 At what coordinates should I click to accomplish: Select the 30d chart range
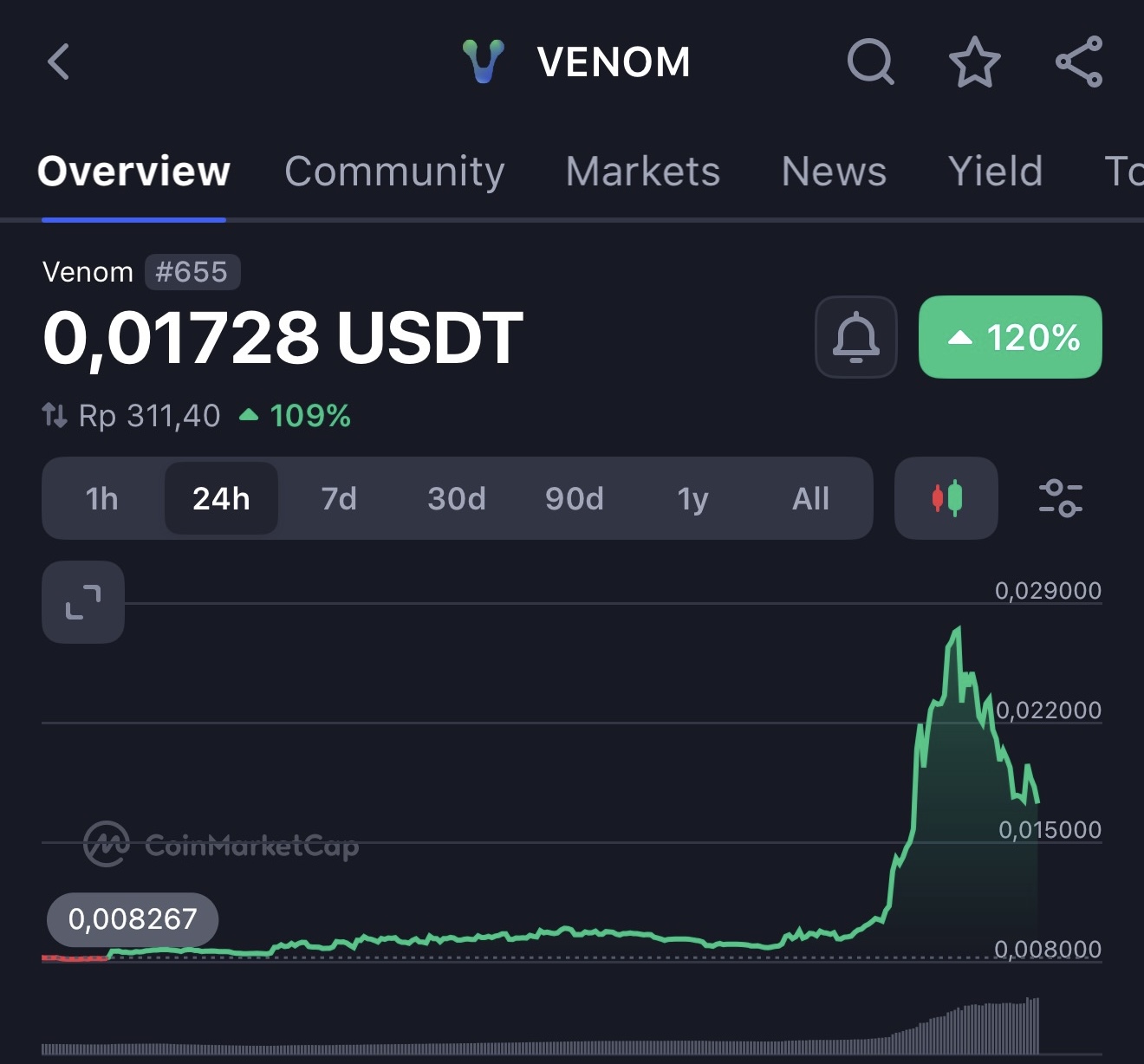(457, 498)
